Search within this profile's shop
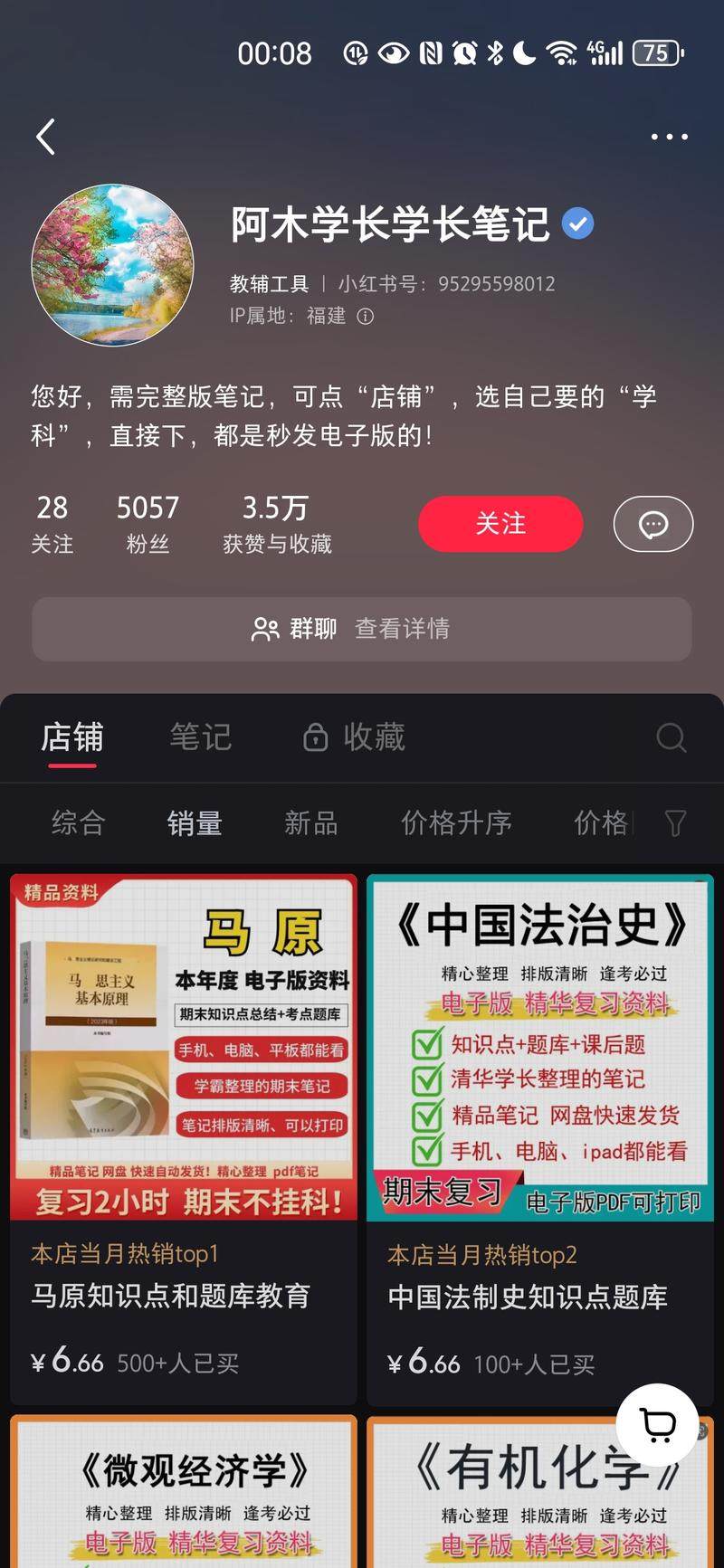Screen dimensions: 724x1568 pyautogui.click(x=671, y=738)
